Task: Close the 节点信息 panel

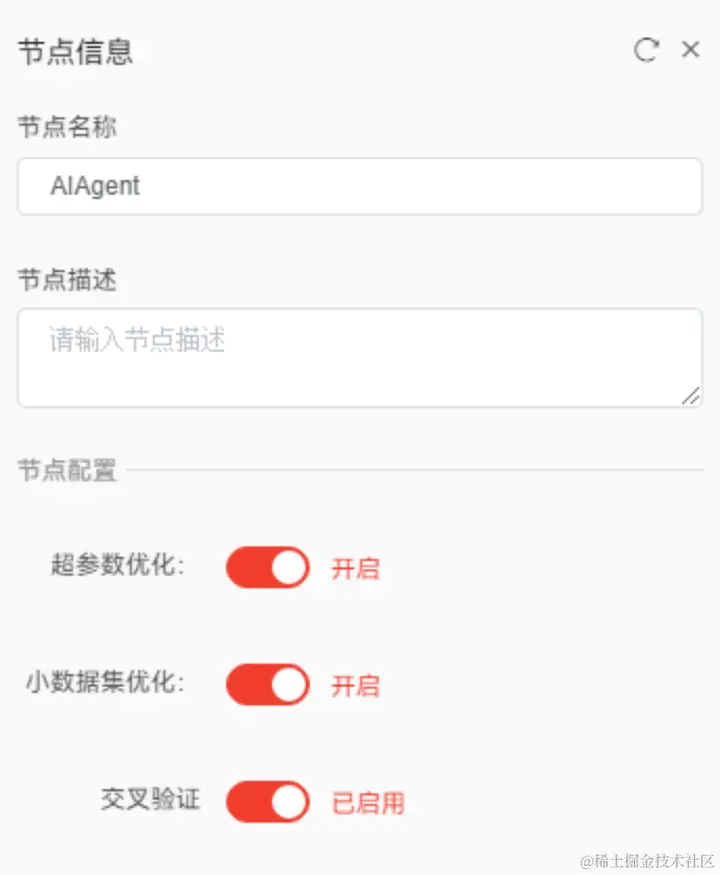Action: click(x=690, y=49)
